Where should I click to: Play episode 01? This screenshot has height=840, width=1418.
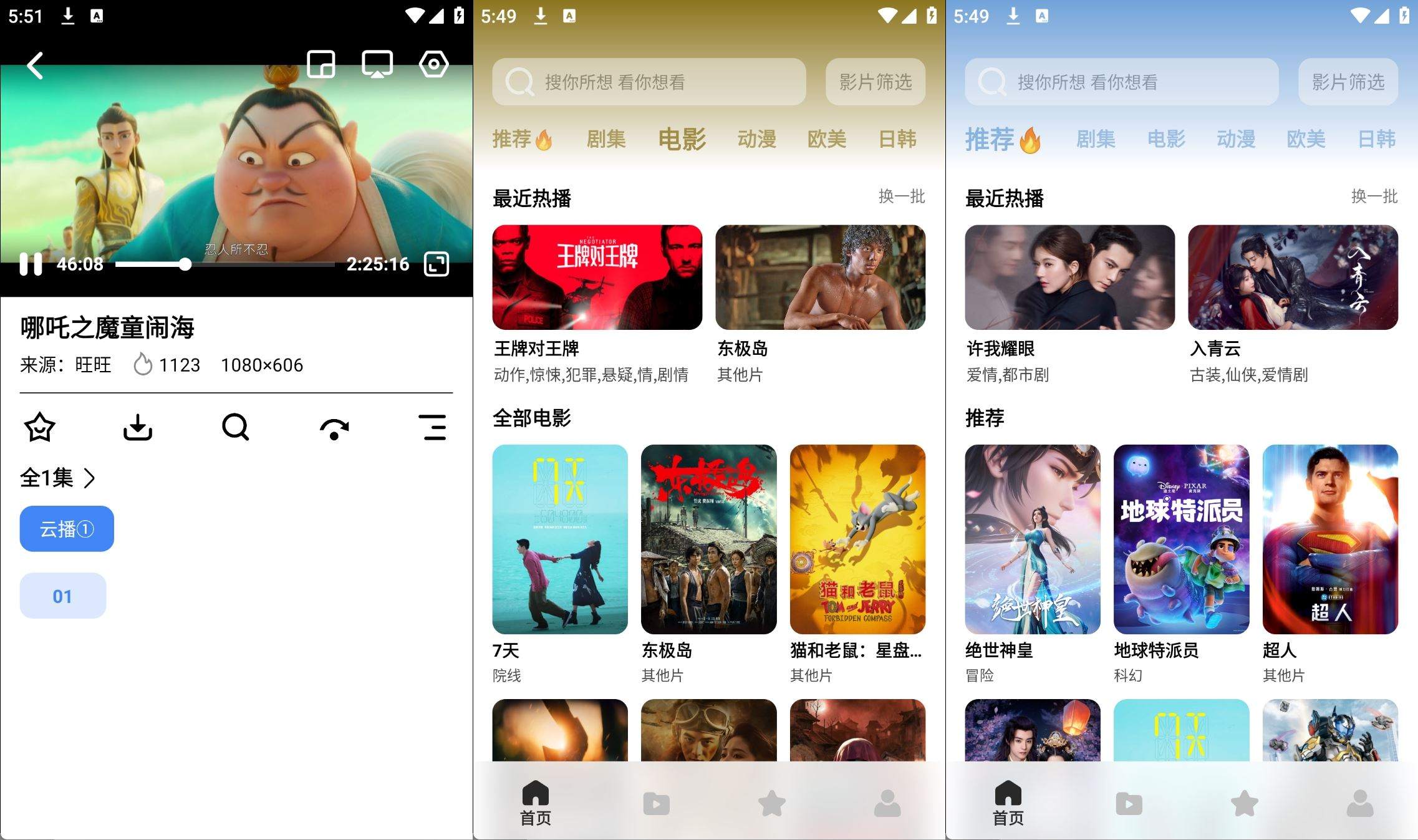62,596
